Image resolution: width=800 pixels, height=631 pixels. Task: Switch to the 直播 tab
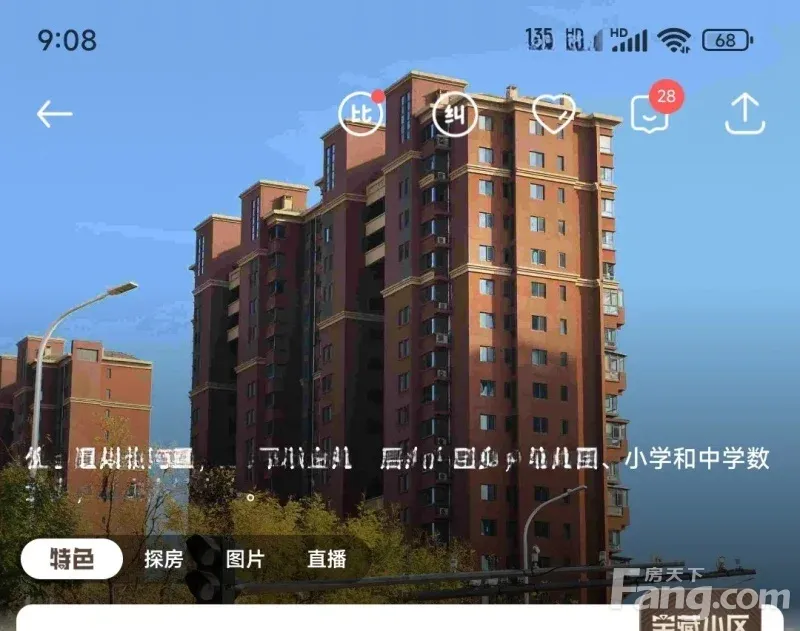point(327,559)
